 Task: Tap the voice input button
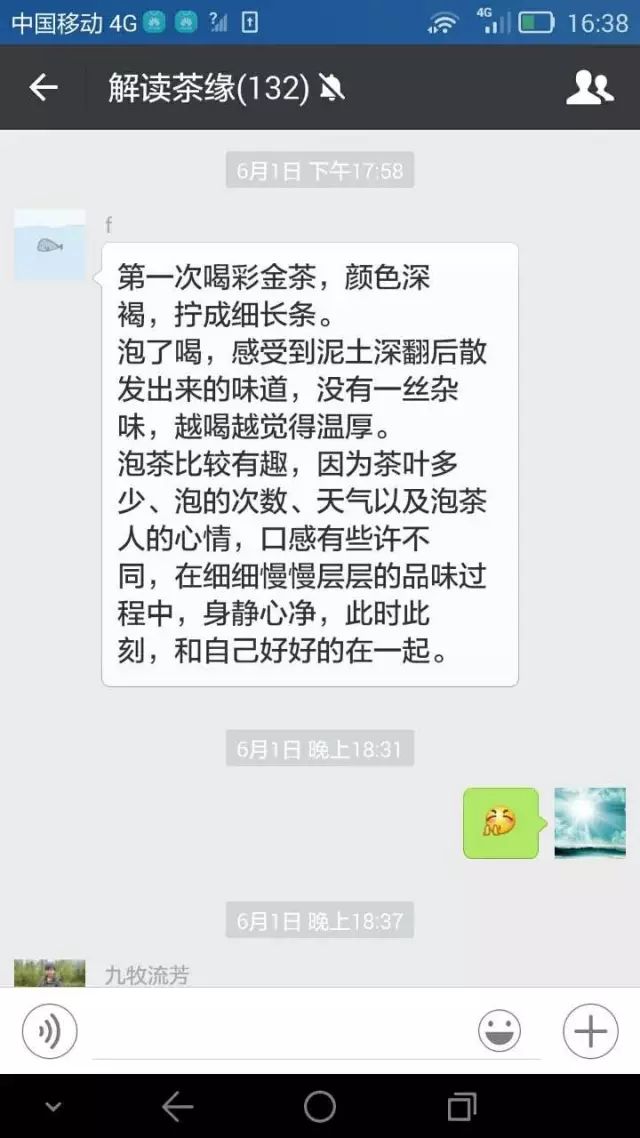[x=49, y=1031]
